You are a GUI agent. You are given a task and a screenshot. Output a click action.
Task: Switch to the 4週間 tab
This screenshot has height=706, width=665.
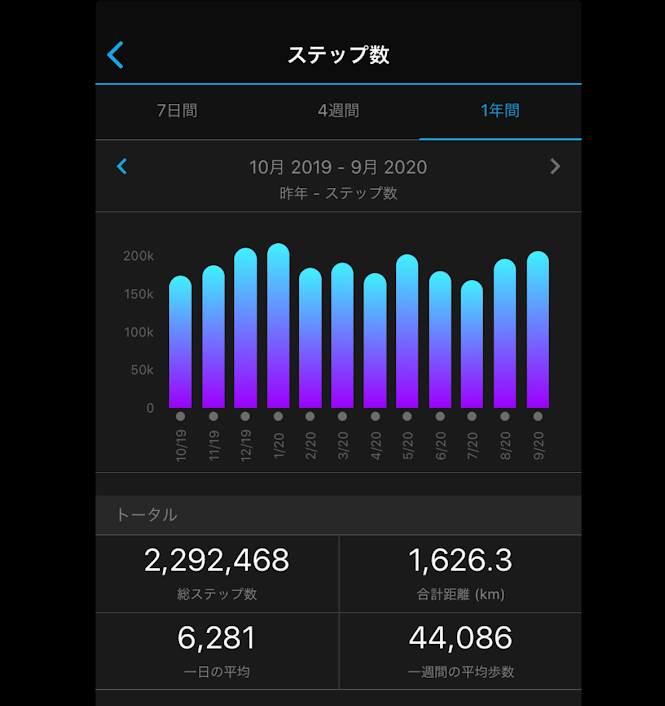point(338,111)
